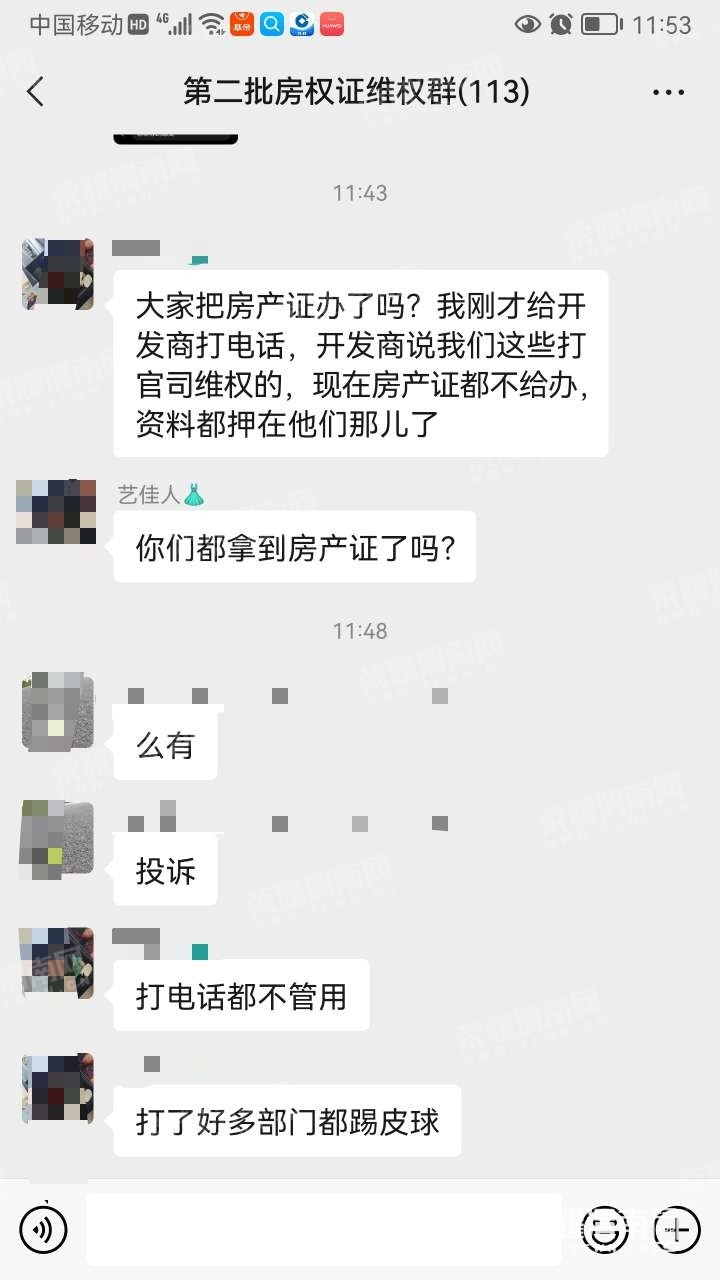Tap 艺佳人's profile avatar

click(56, 510)
